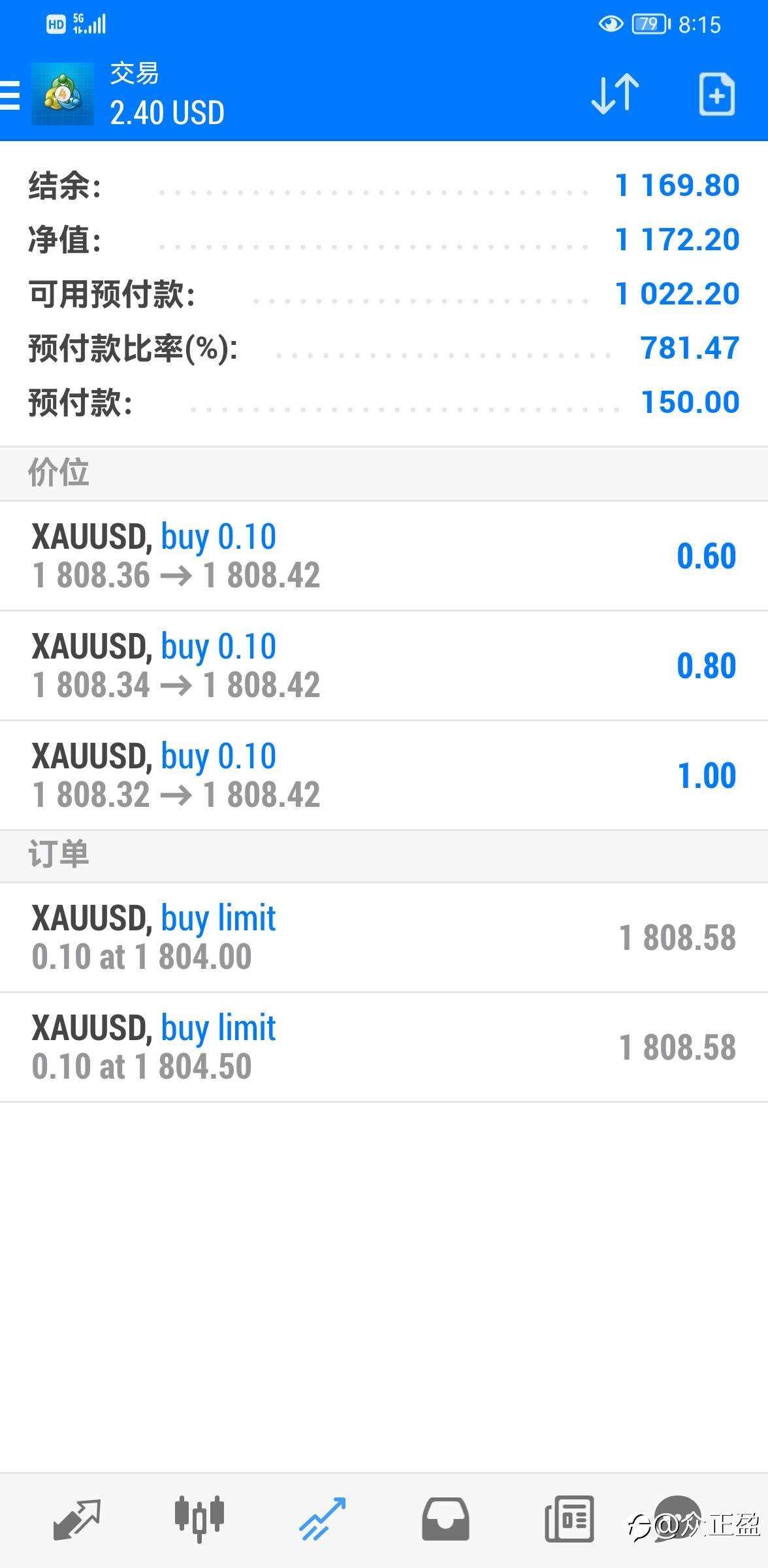Switch to the quotes tab

point(76,1520)
